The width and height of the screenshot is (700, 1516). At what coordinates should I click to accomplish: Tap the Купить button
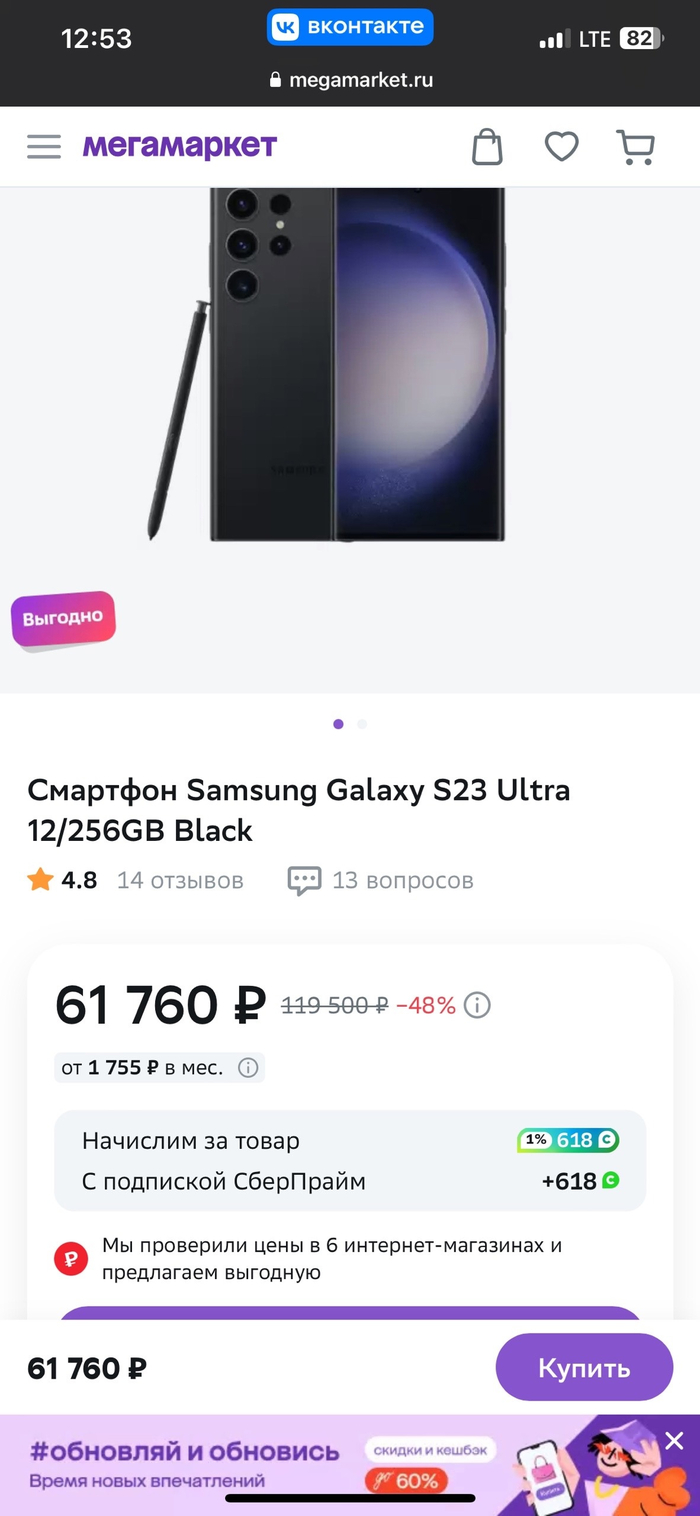point(584,1367)
